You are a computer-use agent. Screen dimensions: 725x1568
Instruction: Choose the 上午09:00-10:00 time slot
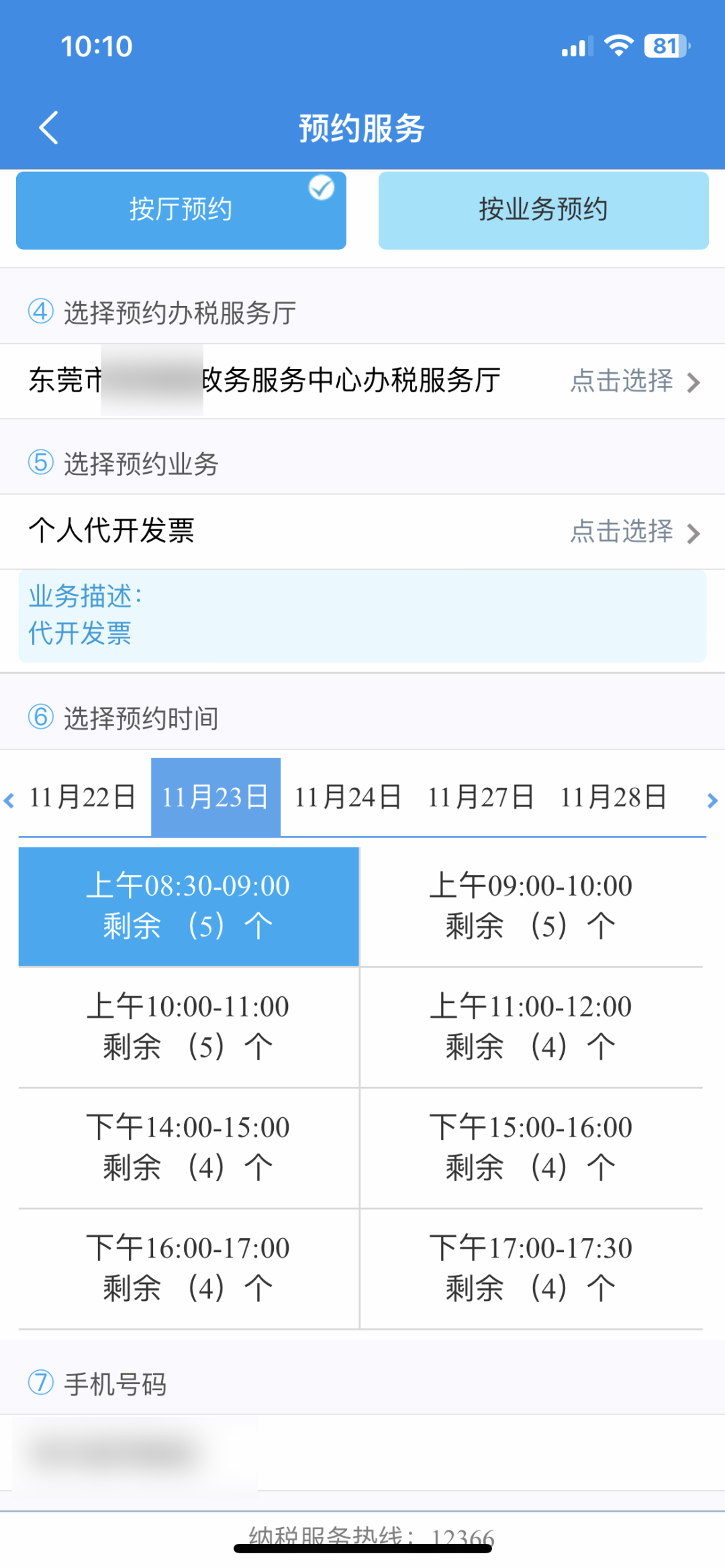click(531, 906)
